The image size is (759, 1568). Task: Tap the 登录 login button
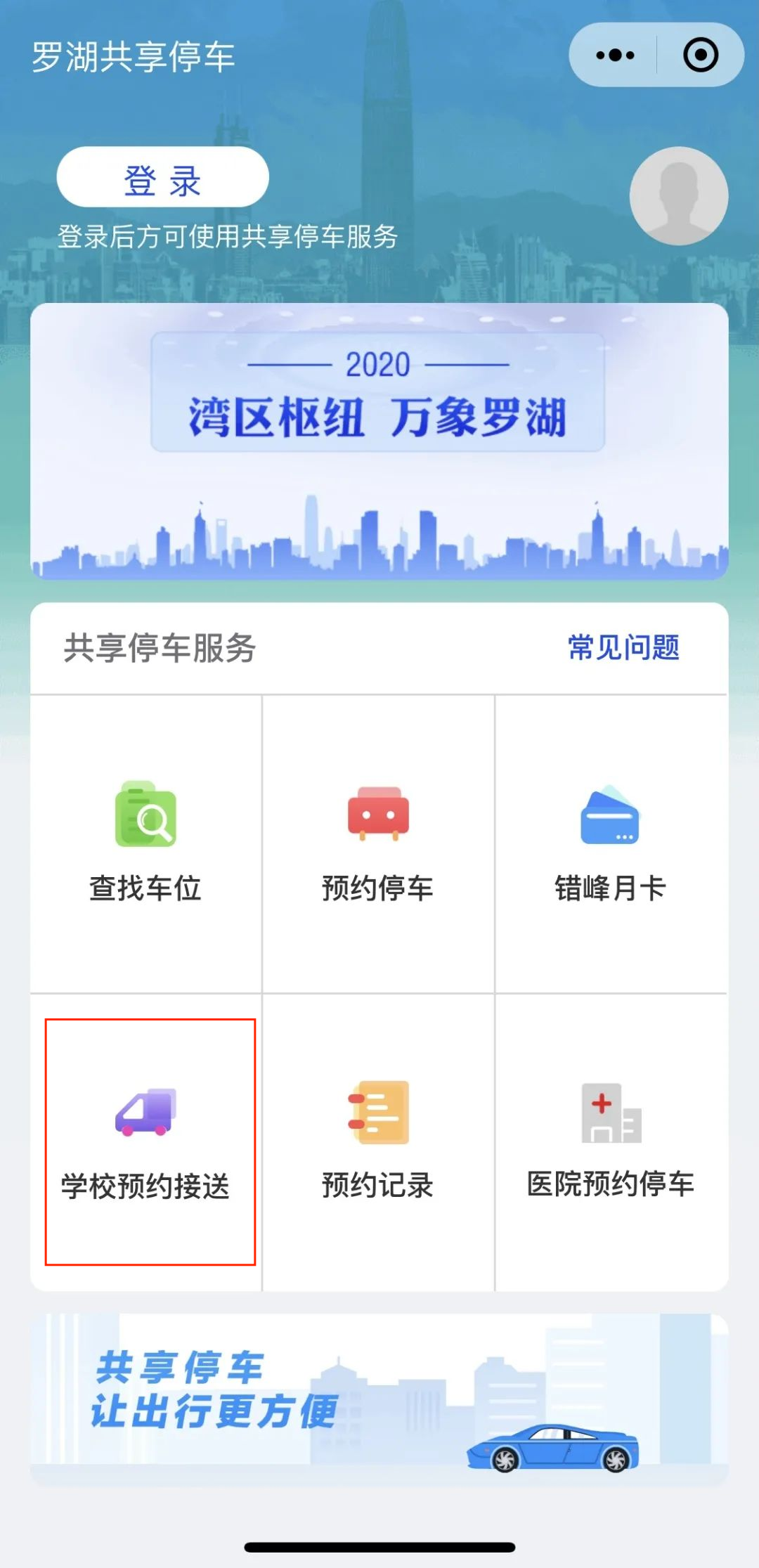162,178
